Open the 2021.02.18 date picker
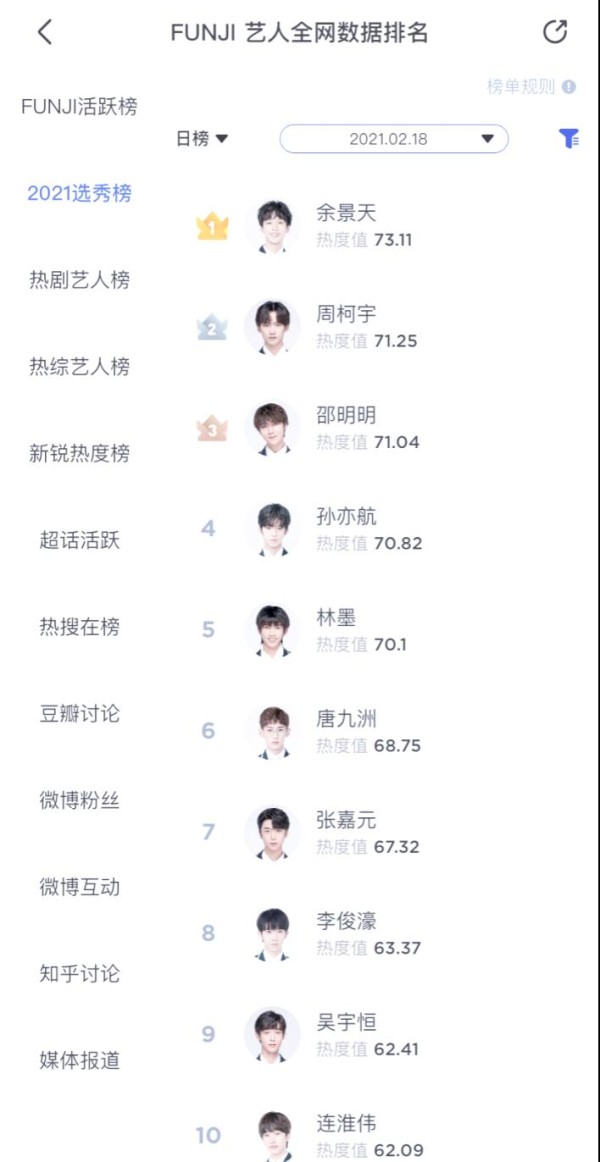The width and height of the screenshot is (600, 1162). pos(393,139)
